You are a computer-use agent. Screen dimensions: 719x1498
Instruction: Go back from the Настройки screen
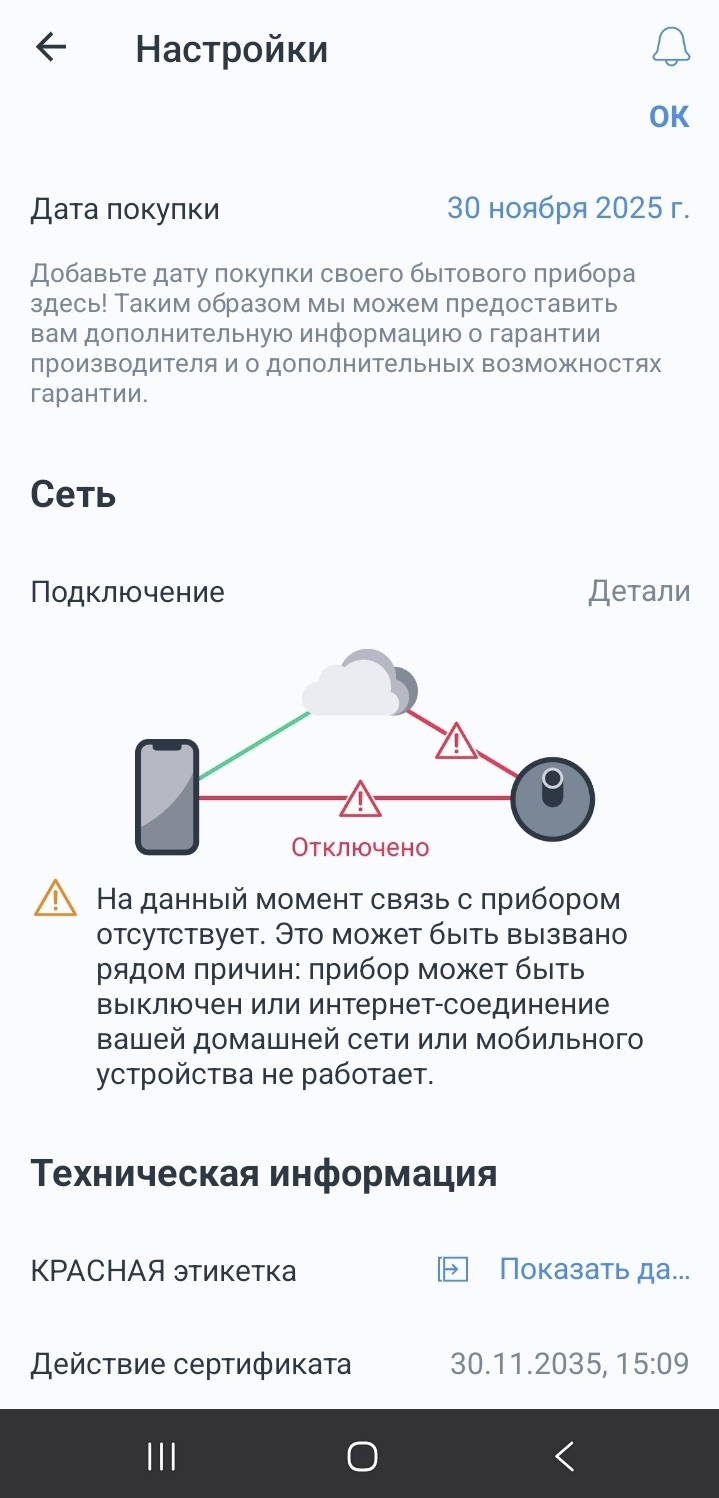50,48
